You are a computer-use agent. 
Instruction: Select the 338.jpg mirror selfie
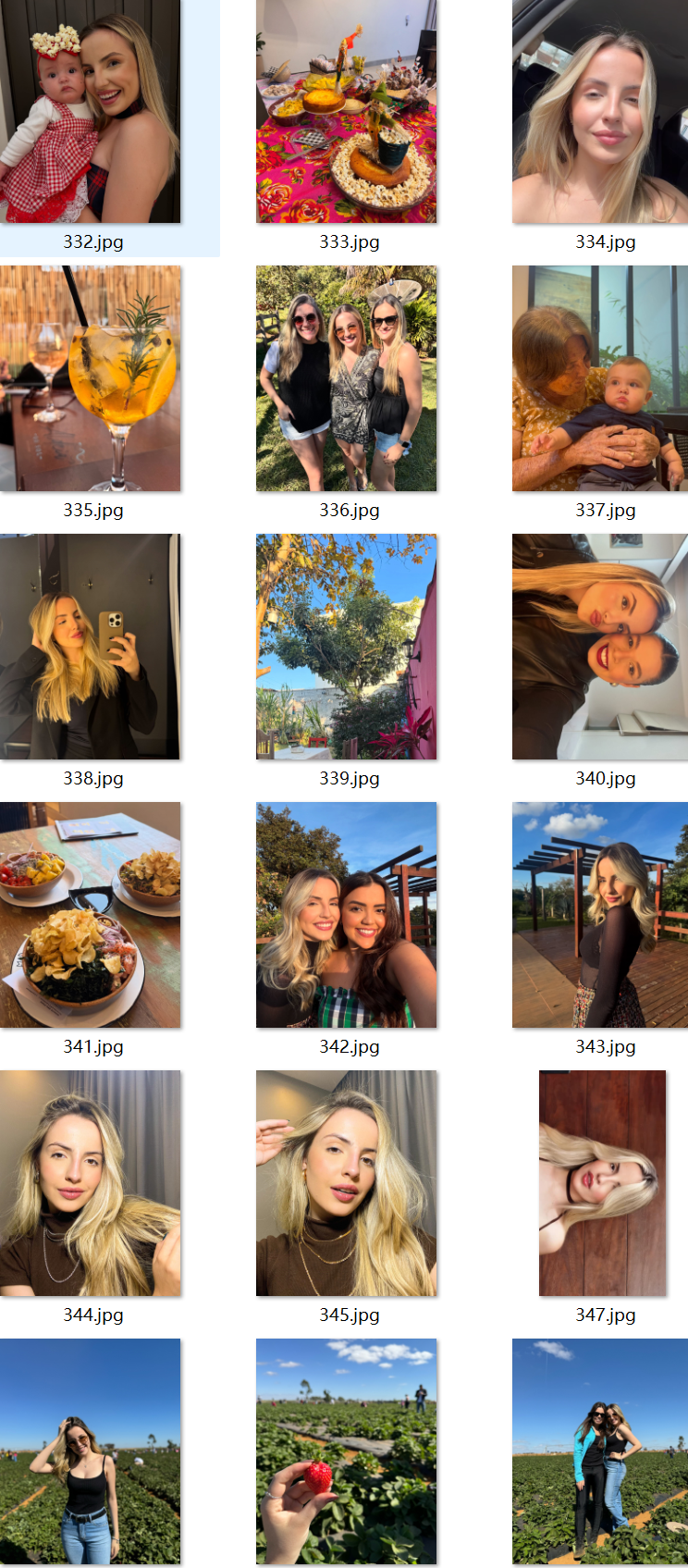tap(91, 647)
